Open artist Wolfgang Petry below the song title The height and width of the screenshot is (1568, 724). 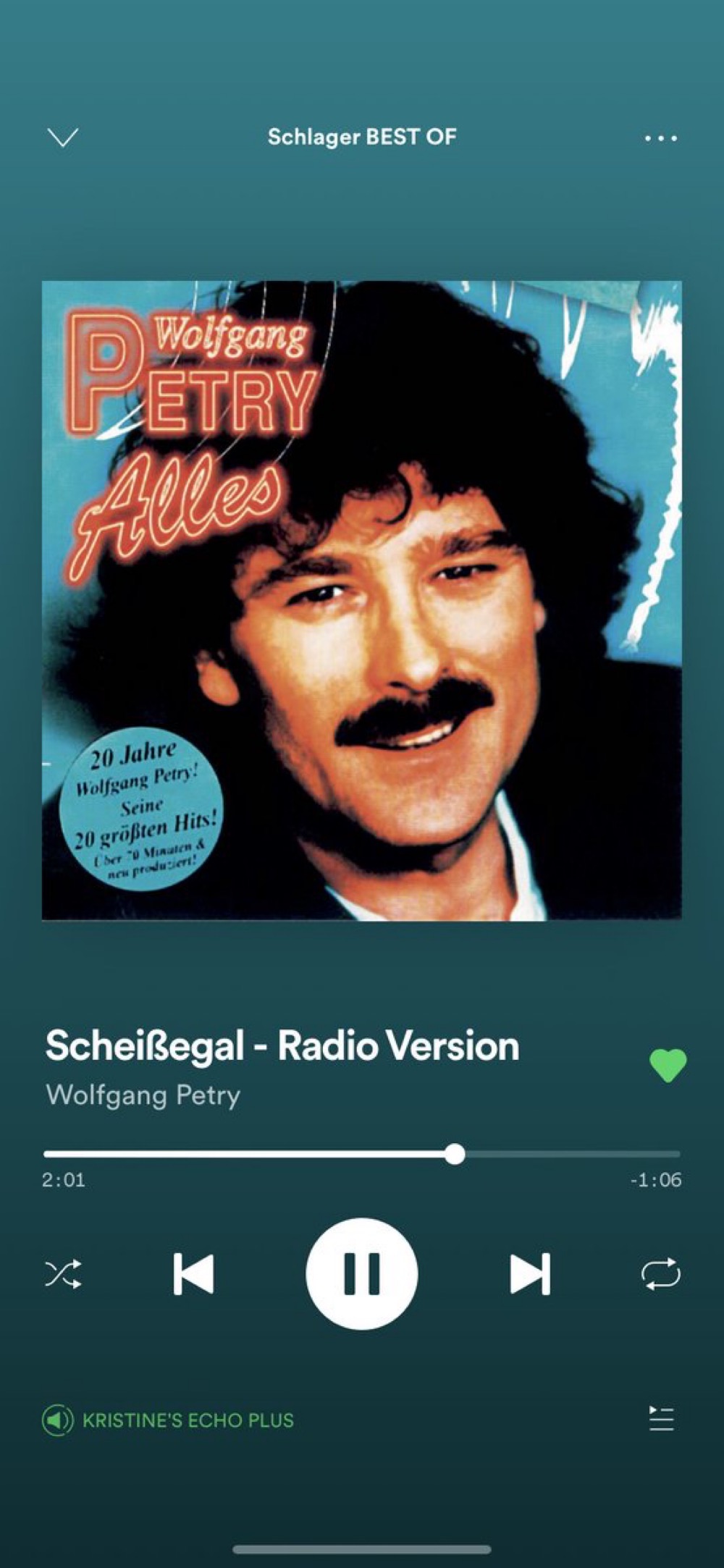143,1095
